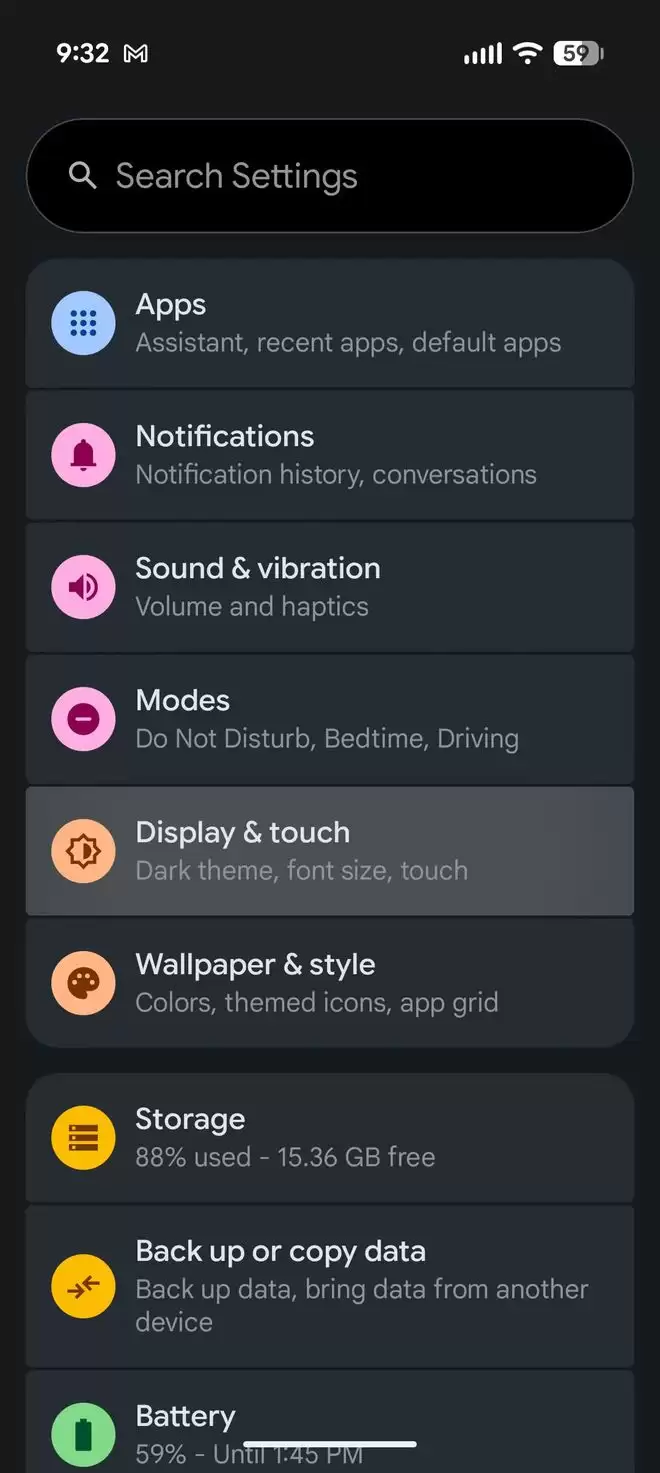
Task: Open Modes settings
Action: coord(330,719)
